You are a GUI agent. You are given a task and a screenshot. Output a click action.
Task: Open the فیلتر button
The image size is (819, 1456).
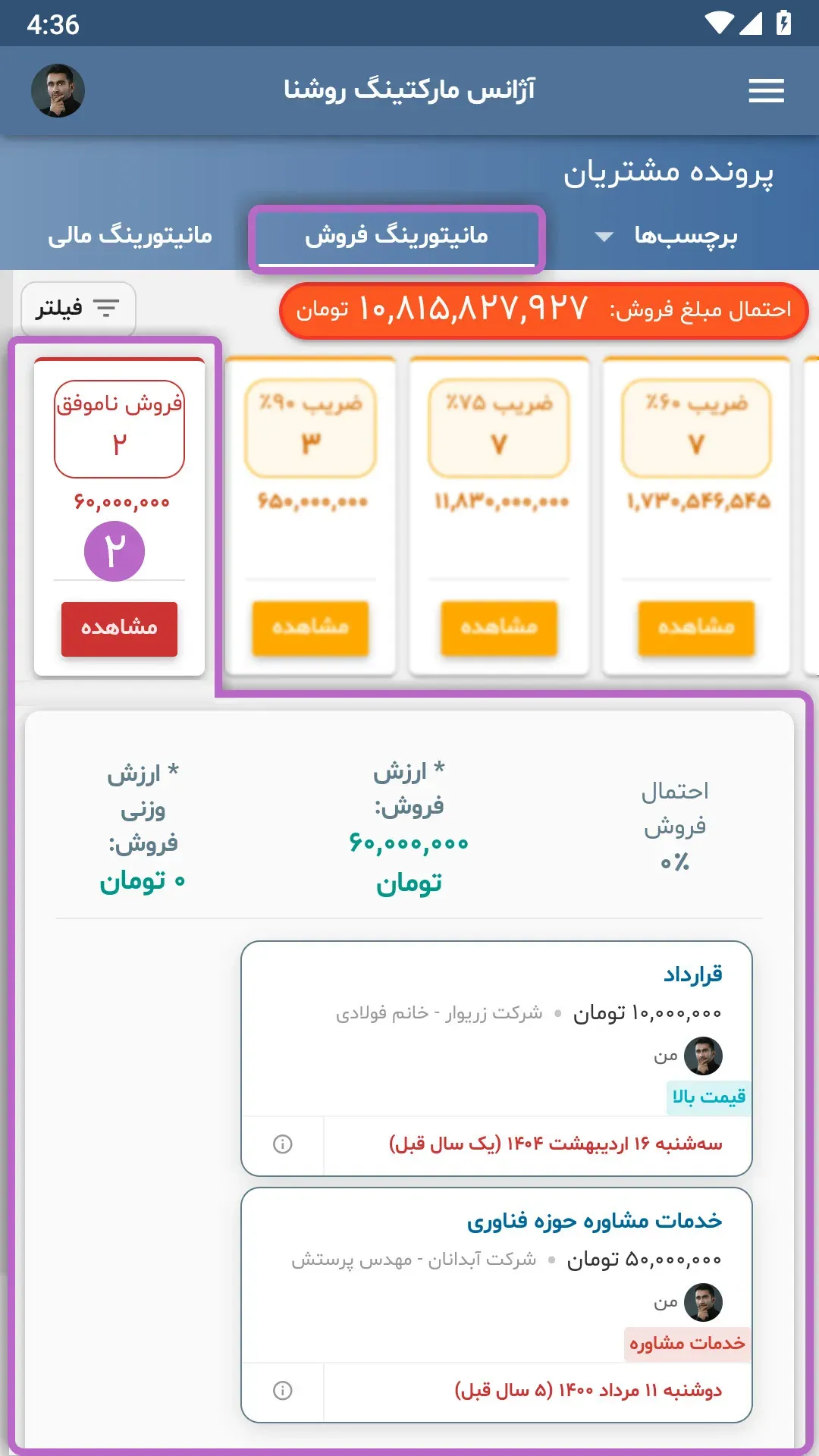[79, 308]
